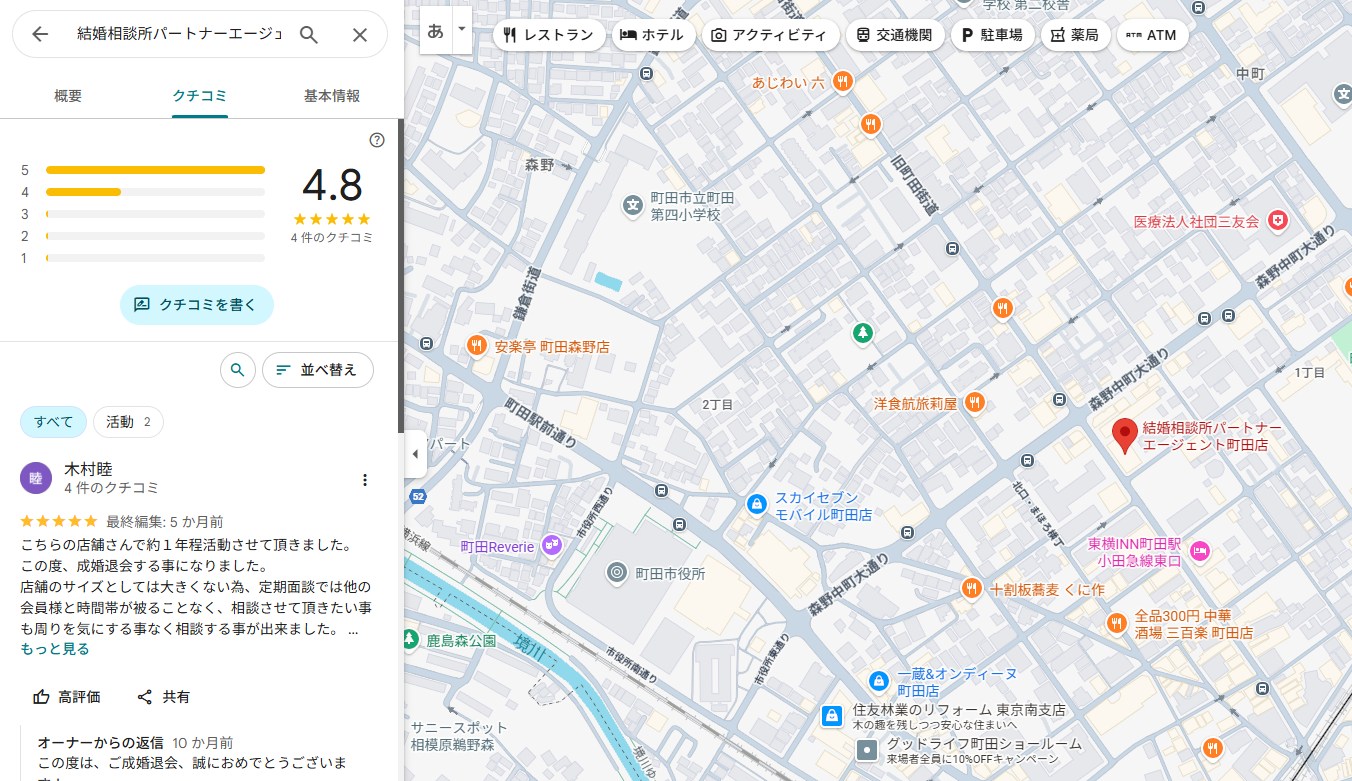Viewport: 1352px width, 781px height.
Task: Mark the review as 高評価
Action: (x=67, y=697)
